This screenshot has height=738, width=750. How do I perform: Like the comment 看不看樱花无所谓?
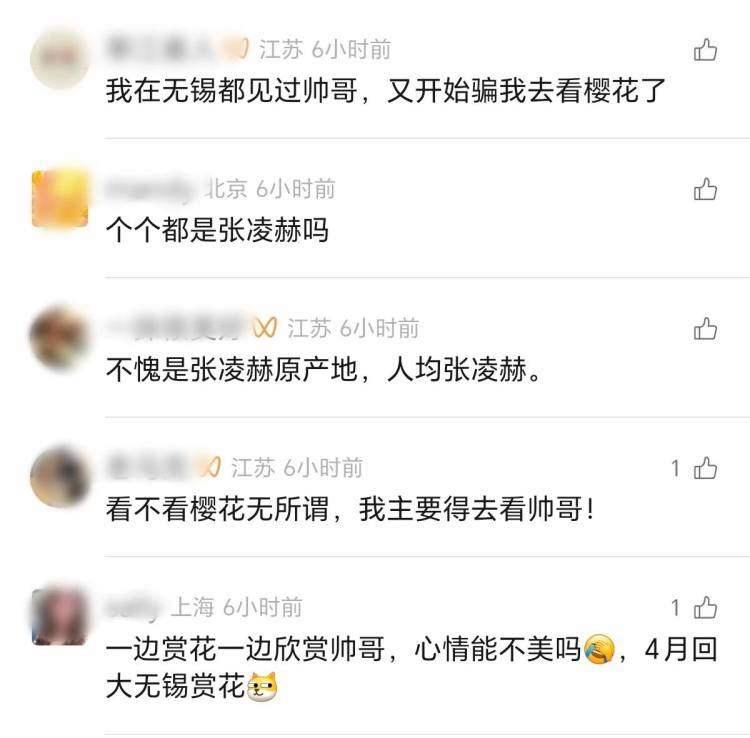[x=706, y=467]
